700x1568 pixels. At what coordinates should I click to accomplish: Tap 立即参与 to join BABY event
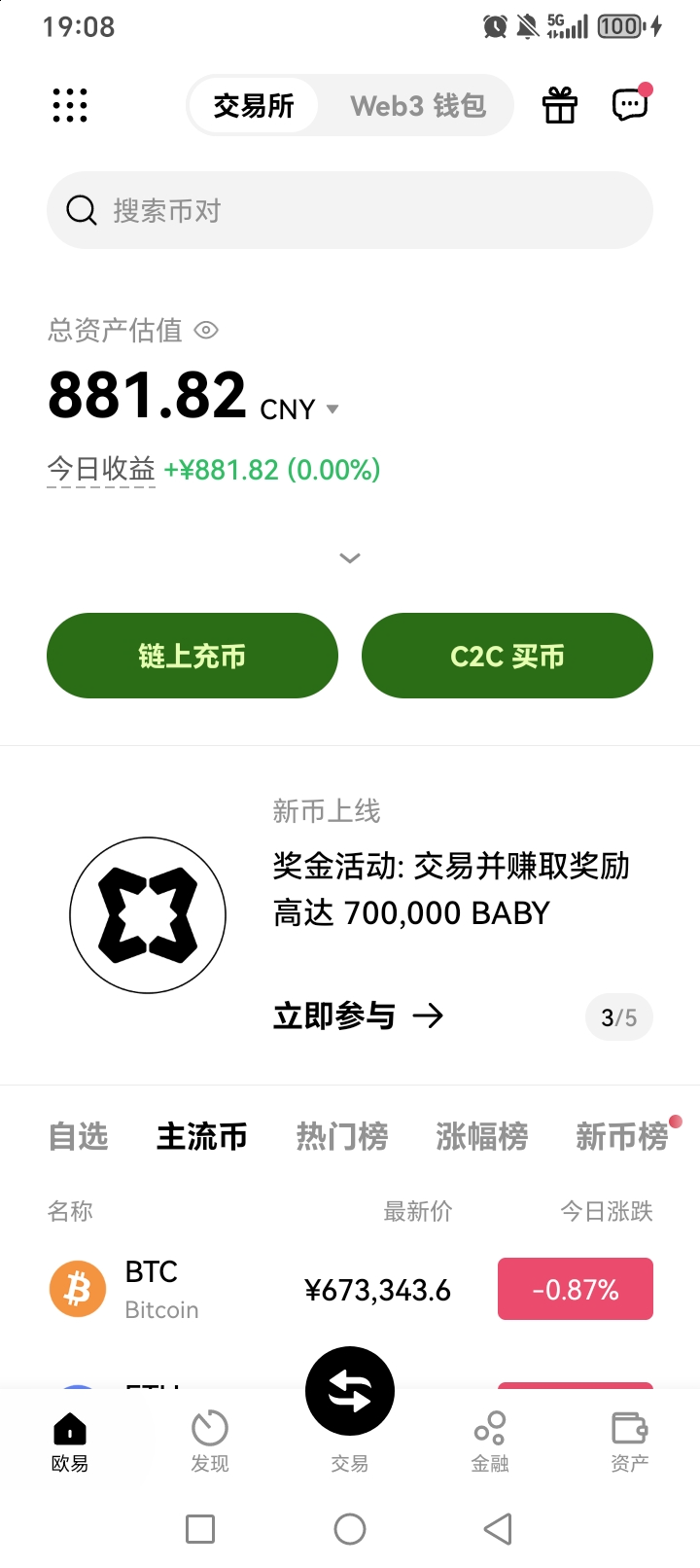coord(358,1016)
